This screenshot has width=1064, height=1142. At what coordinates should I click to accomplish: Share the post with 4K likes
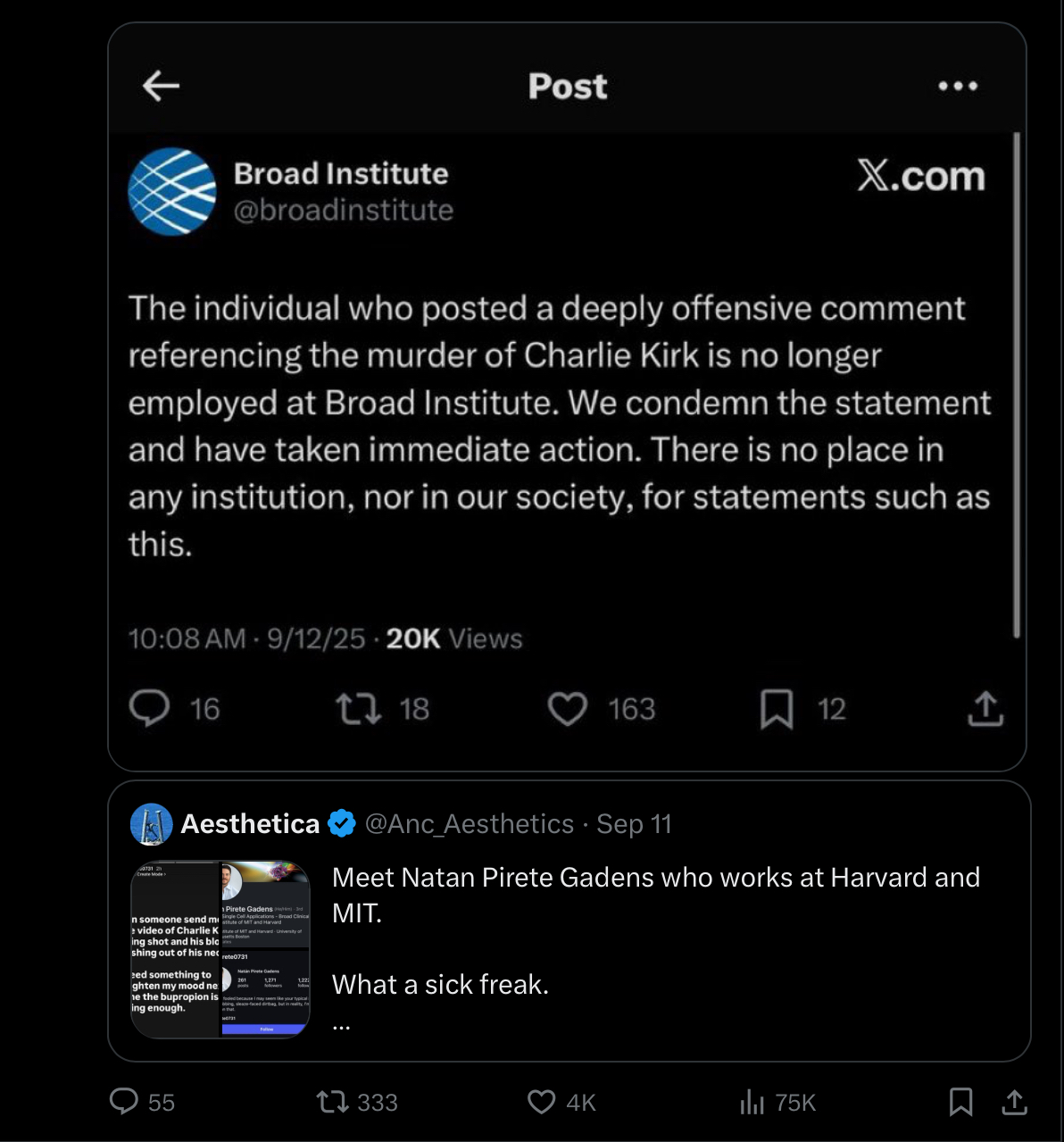(x=1014, y=1102)
